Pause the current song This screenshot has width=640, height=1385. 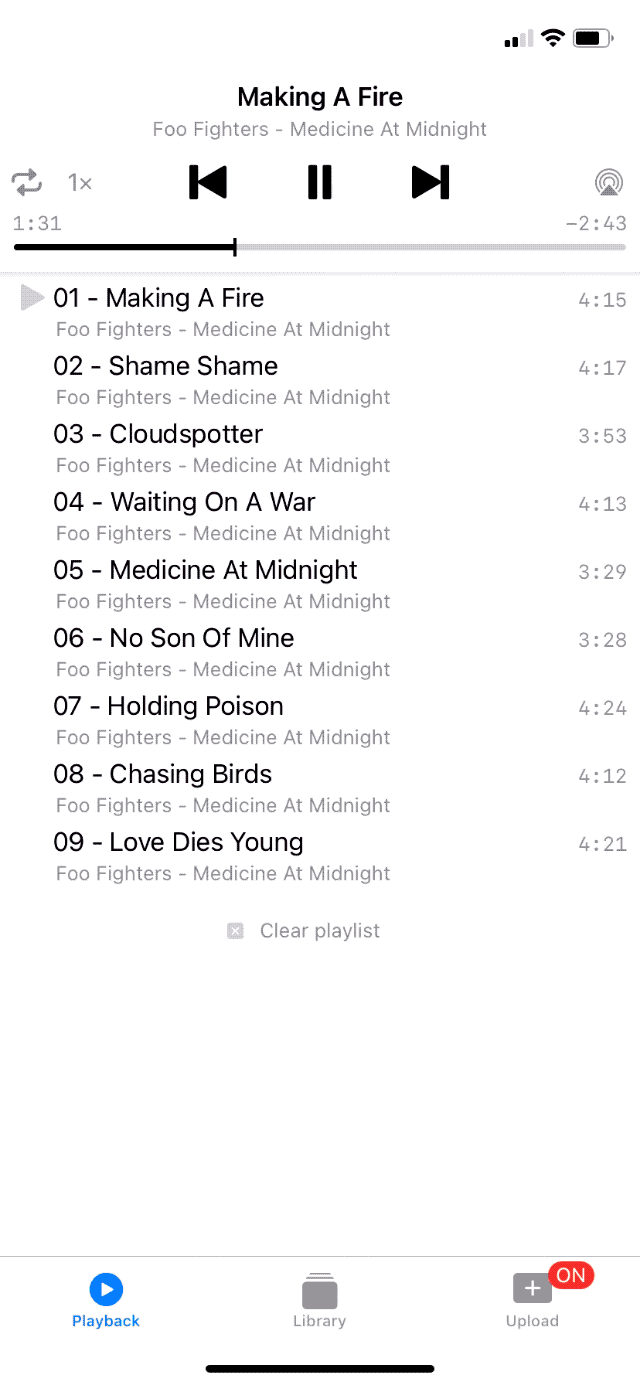pyautogui.click(x=319, y=182)
